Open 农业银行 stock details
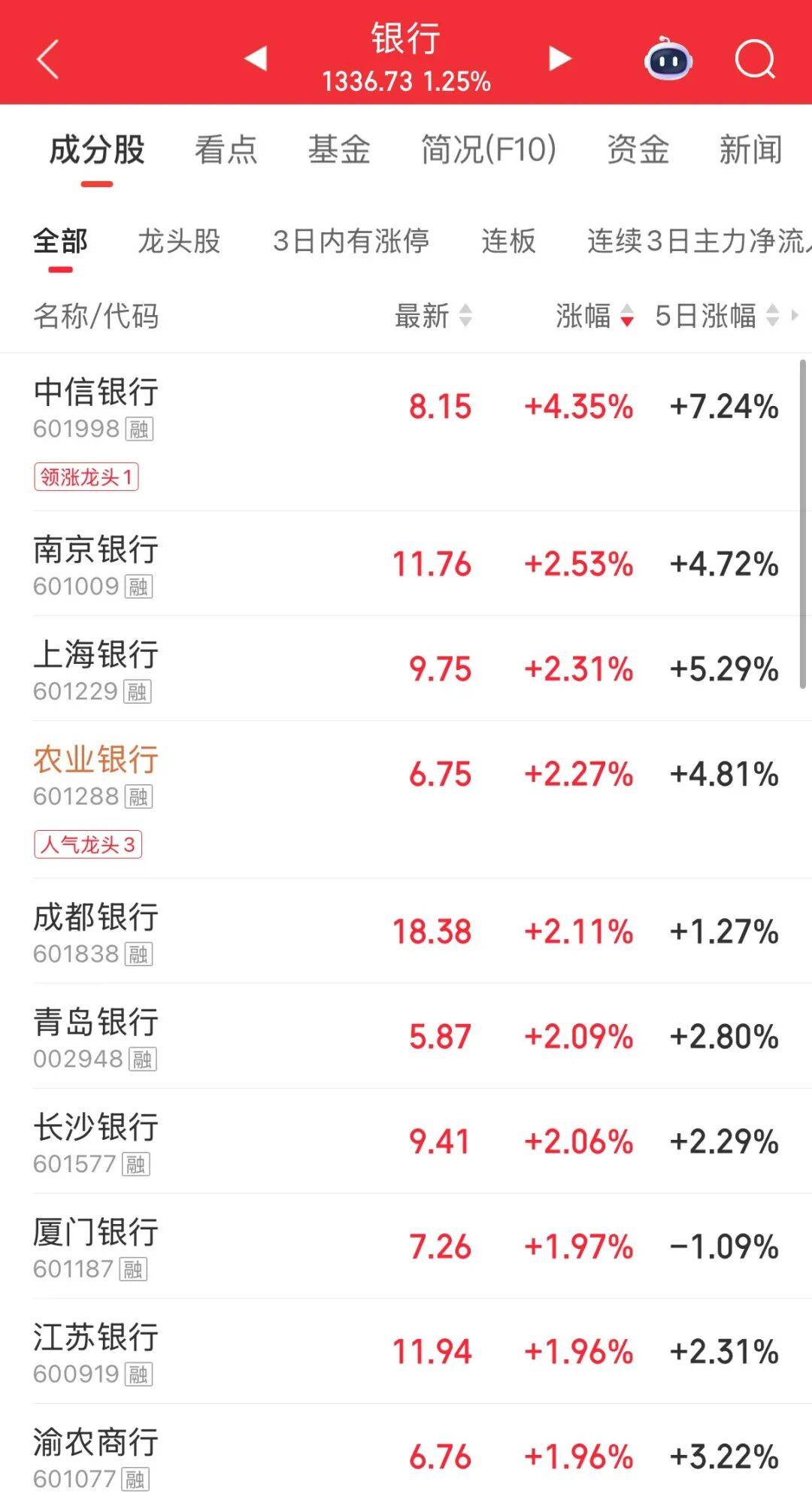812x1494 pixels. click(406, 800)
